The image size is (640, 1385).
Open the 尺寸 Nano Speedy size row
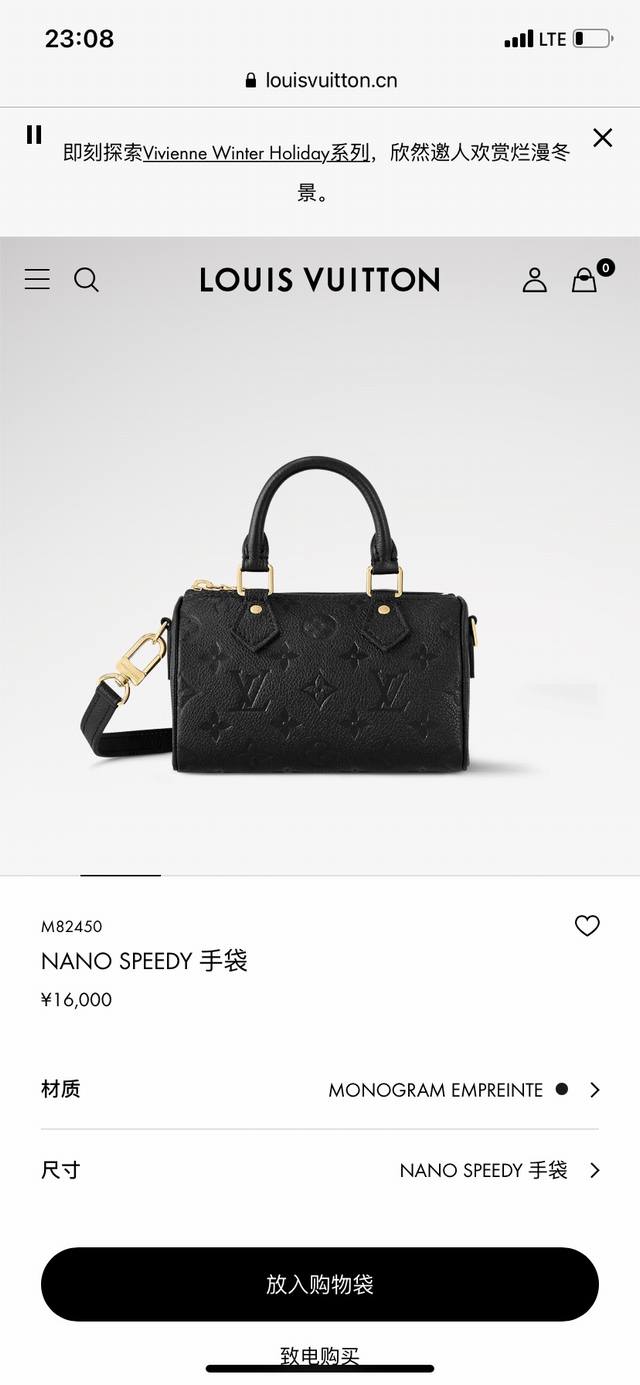[x=320, y=1170]
